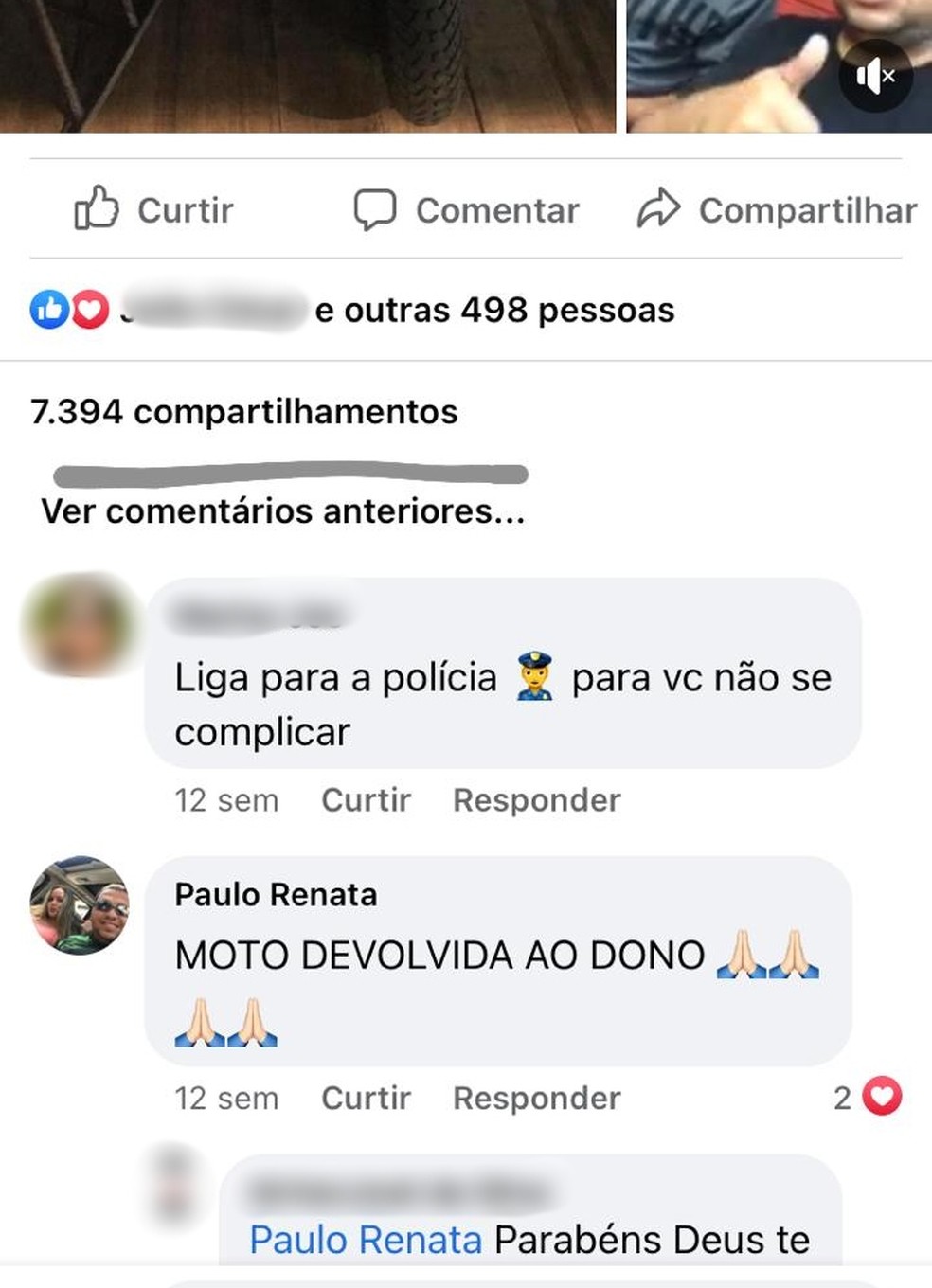View the 7.394 compartilhamentos list
Image resolution: width=932 pixels, height=1288 pixels.
pyautogui.click(x=242, y=411)
